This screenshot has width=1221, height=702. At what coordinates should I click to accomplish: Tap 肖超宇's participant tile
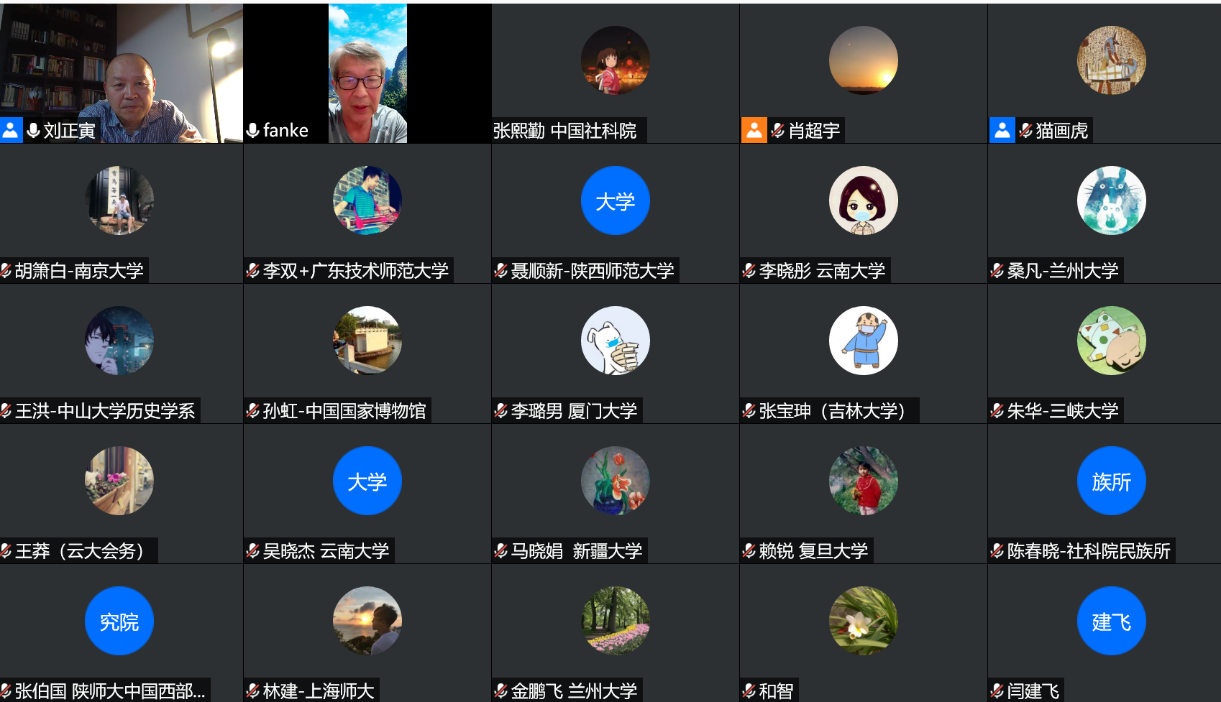(863, 73)
